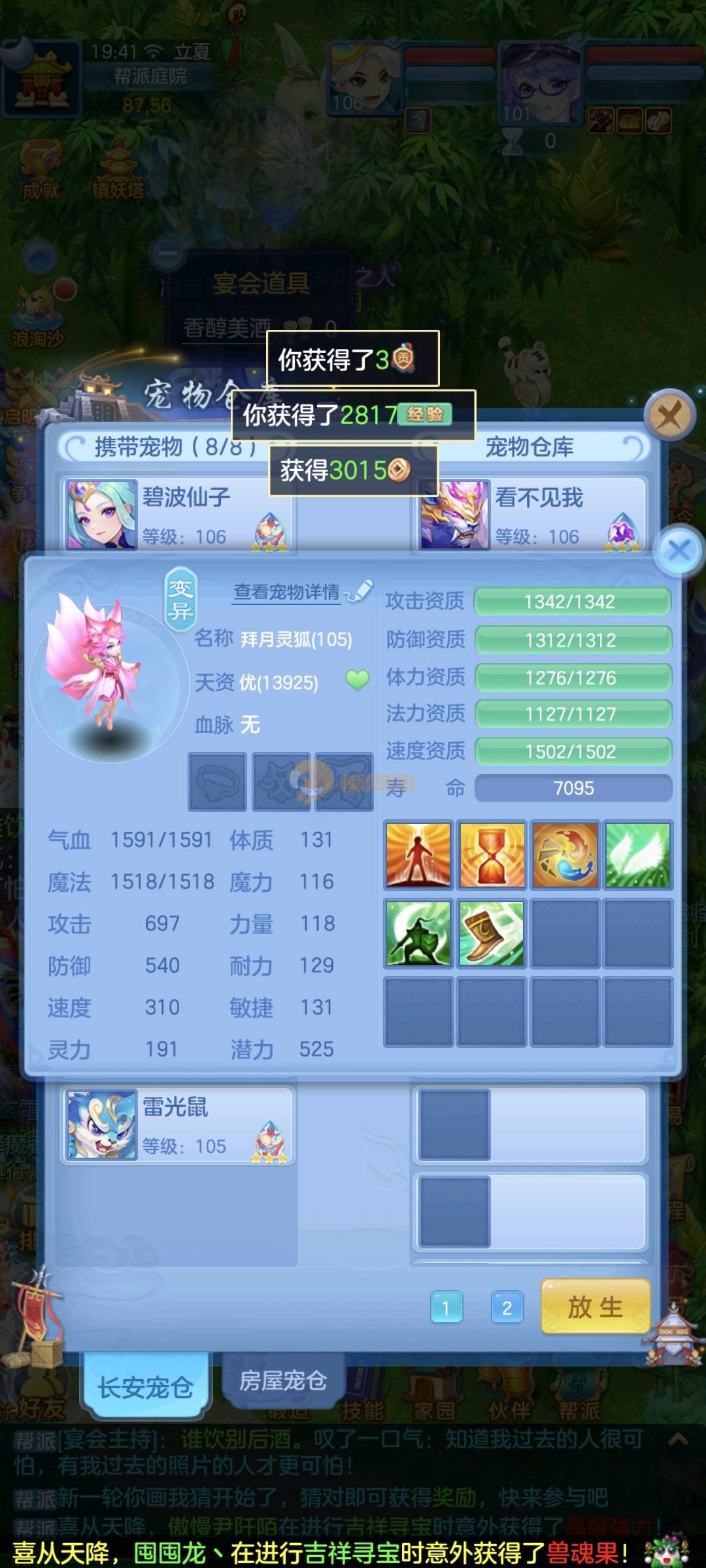Close the pet warehouse window
This screenshot has width=706, height=1568.
click(x=669, y=415)
